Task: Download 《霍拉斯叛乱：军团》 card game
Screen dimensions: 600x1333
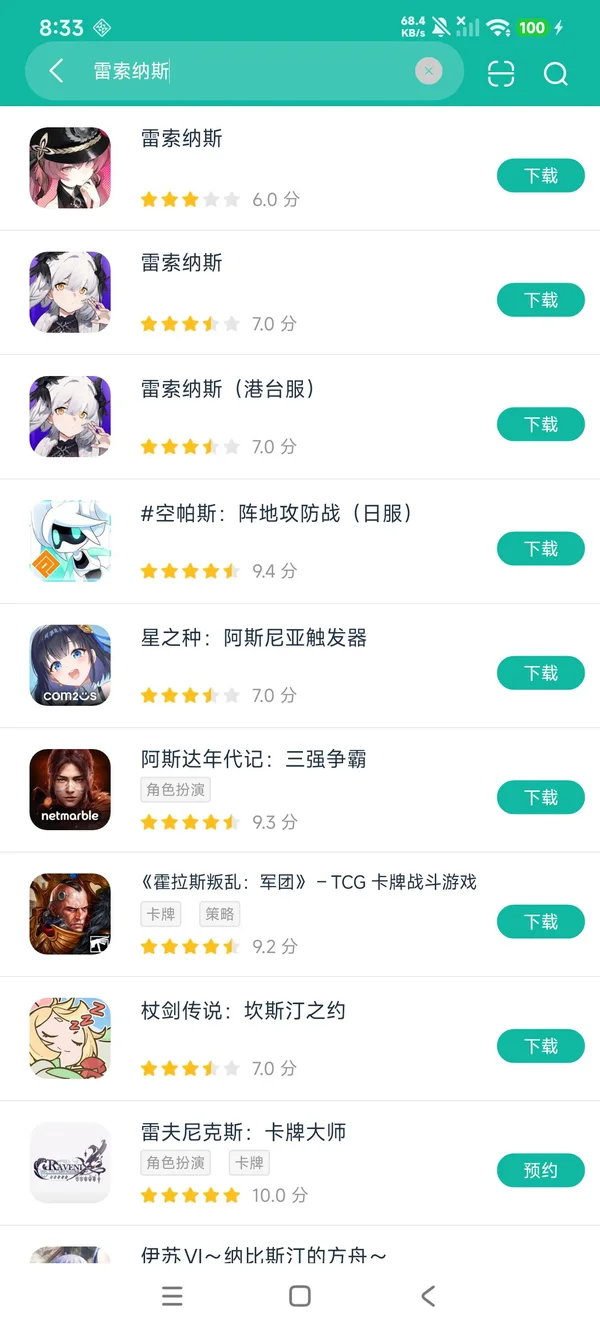Action: pos(540,921)
